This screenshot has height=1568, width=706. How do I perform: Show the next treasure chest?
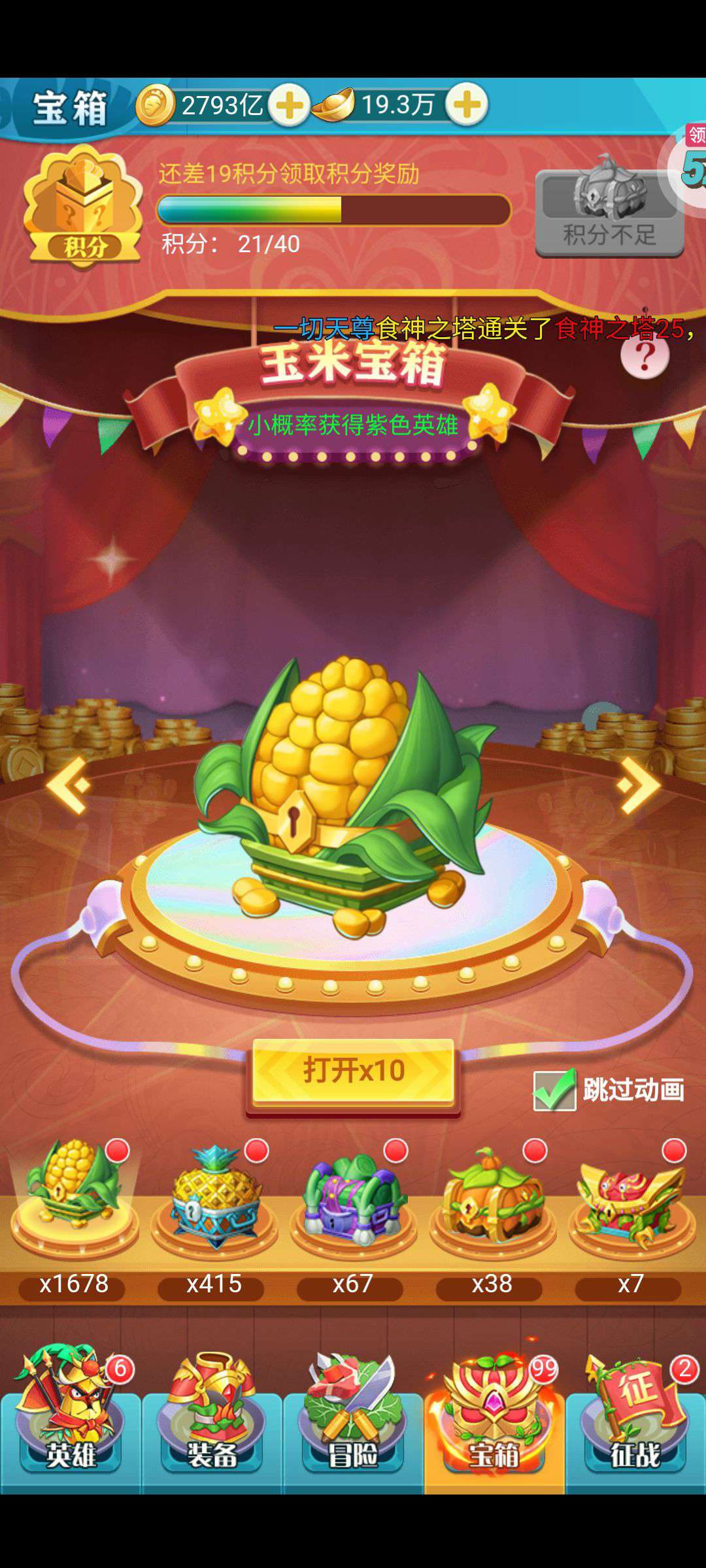tap(638, 785)
